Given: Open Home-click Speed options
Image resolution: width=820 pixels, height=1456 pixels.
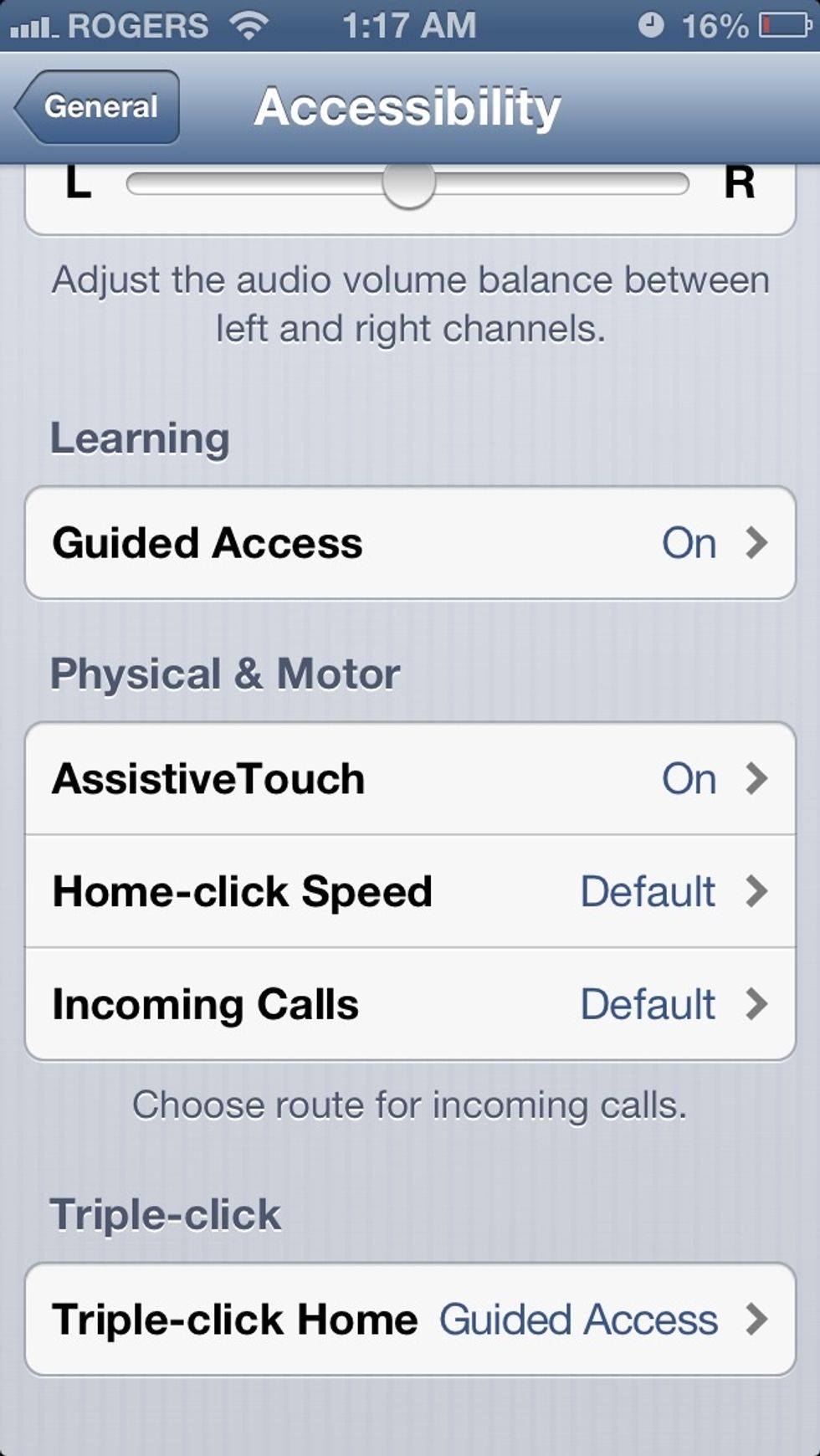Looking at the screenshot, I should click(x=410, y=891).
